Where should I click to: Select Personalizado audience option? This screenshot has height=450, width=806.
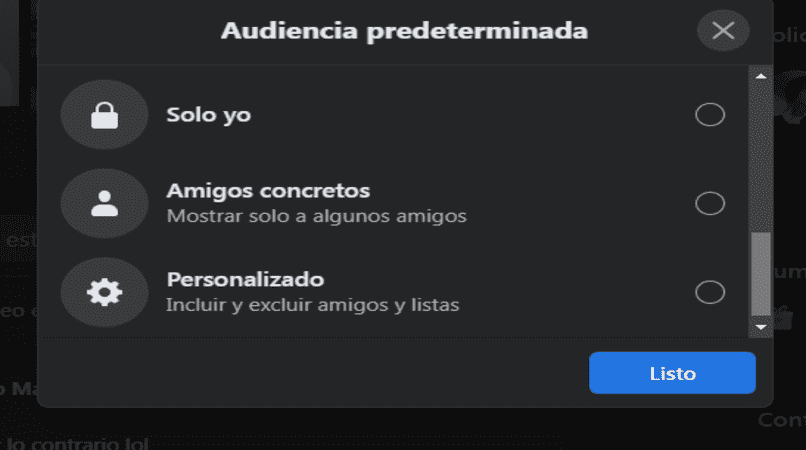pos(710,292)
